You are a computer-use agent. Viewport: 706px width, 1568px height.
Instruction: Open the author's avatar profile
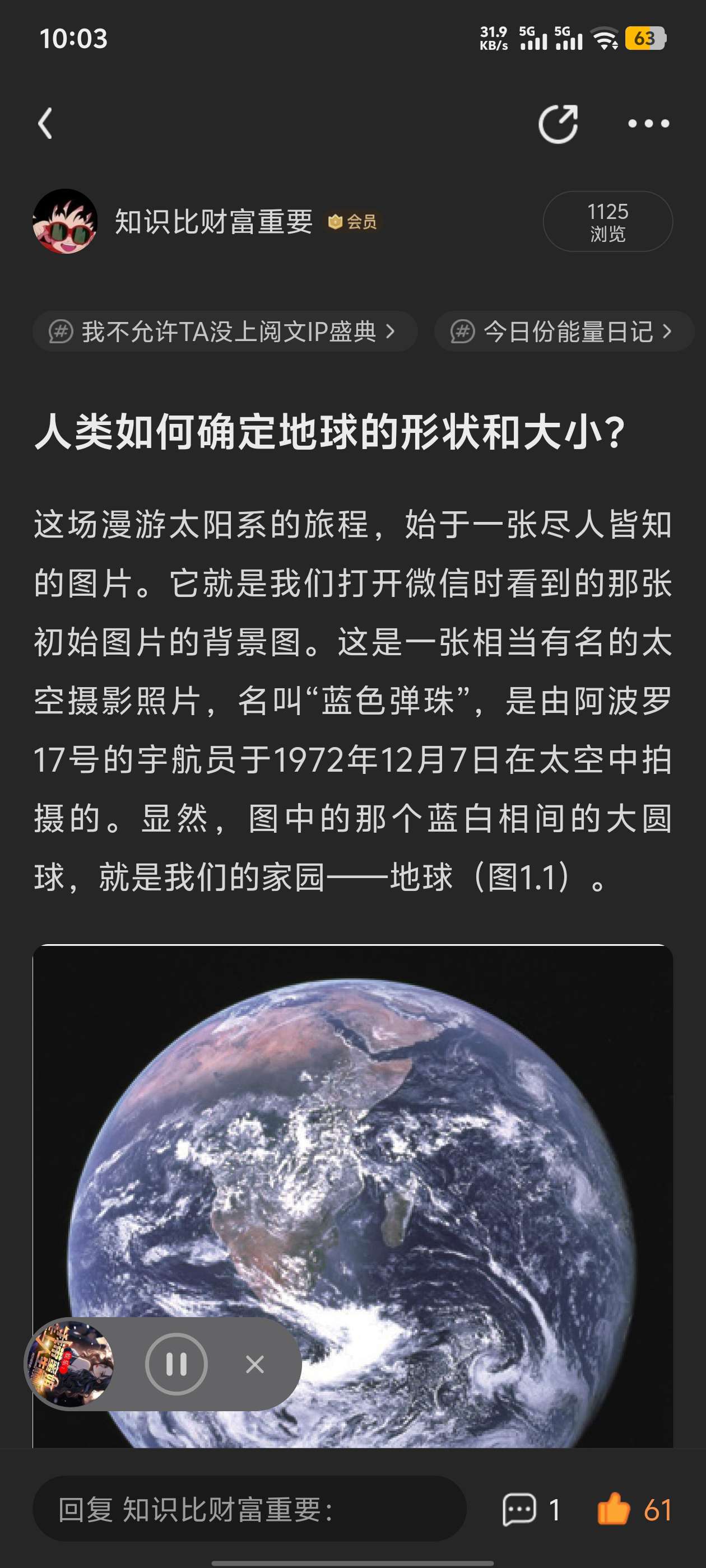tap(65, 222)
